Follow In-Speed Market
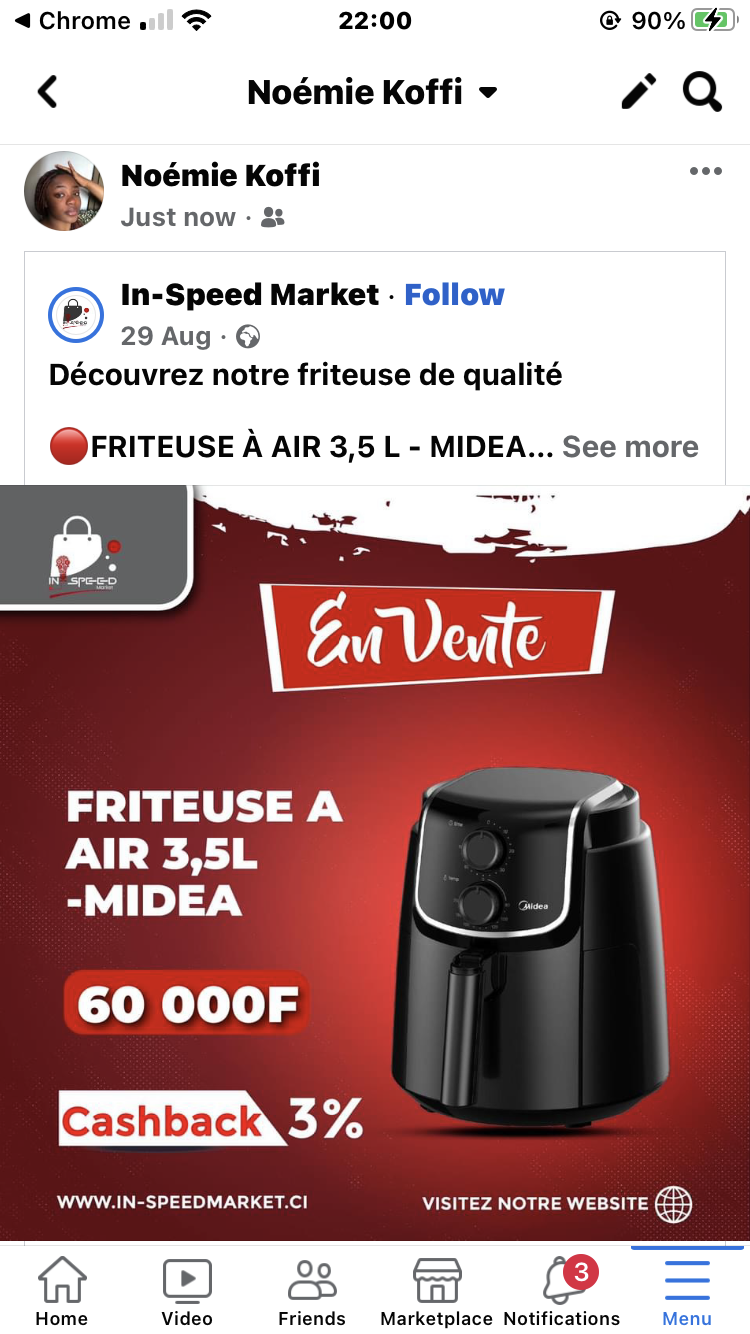Image resolution: width=750 pixels, height=1334 pixels. pos(454,295)
